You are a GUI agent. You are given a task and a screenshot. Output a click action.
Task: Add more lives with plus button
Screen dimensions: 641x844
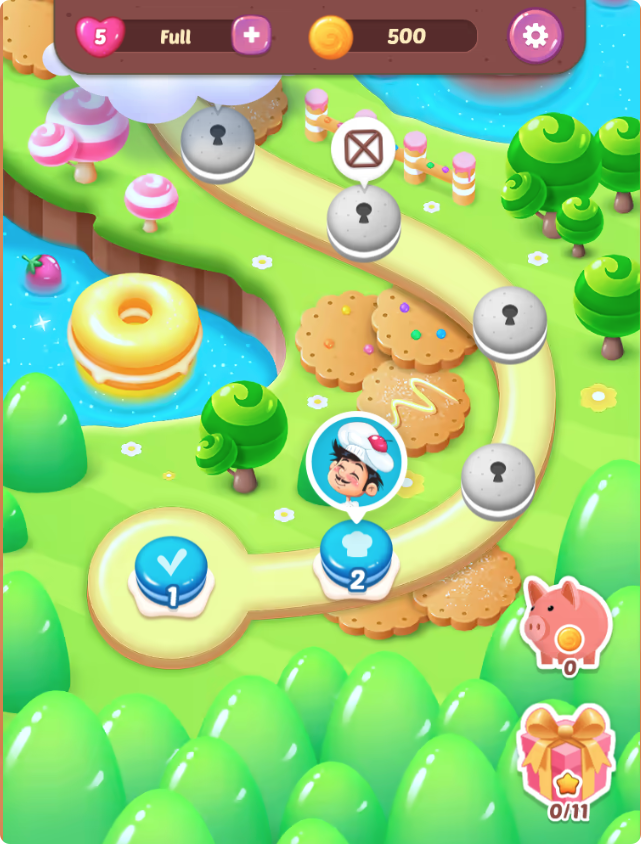point(251,36)
